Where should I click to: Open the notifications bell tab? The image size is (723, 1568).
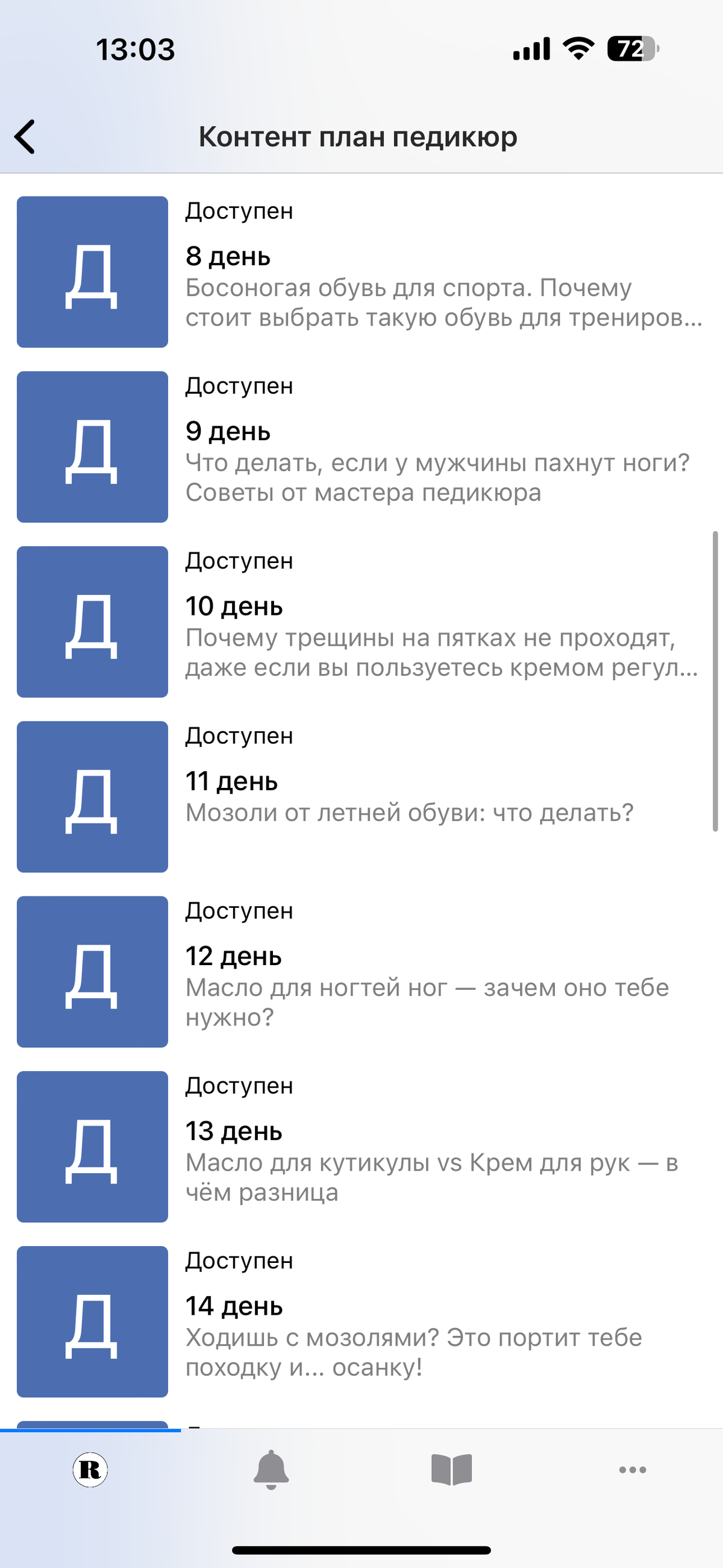[x=271, y=1469]
